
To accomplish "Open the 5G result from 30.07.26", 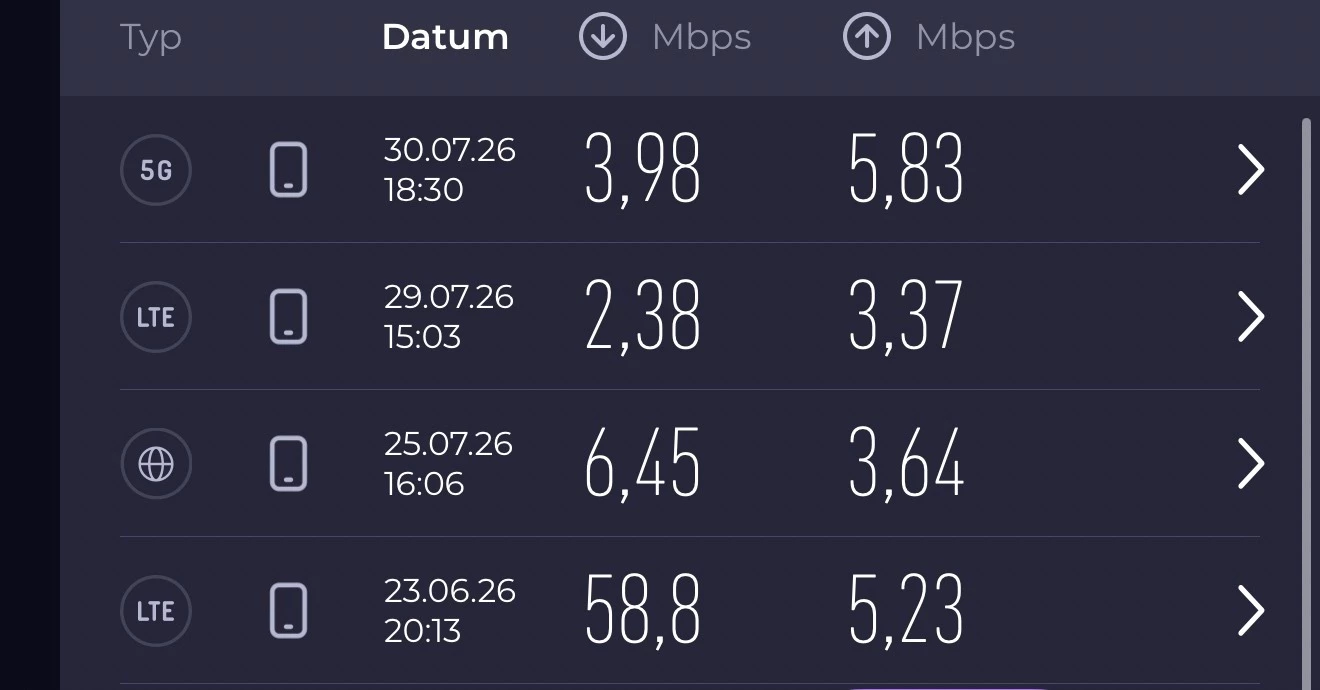I will click(x=690, y=169).
